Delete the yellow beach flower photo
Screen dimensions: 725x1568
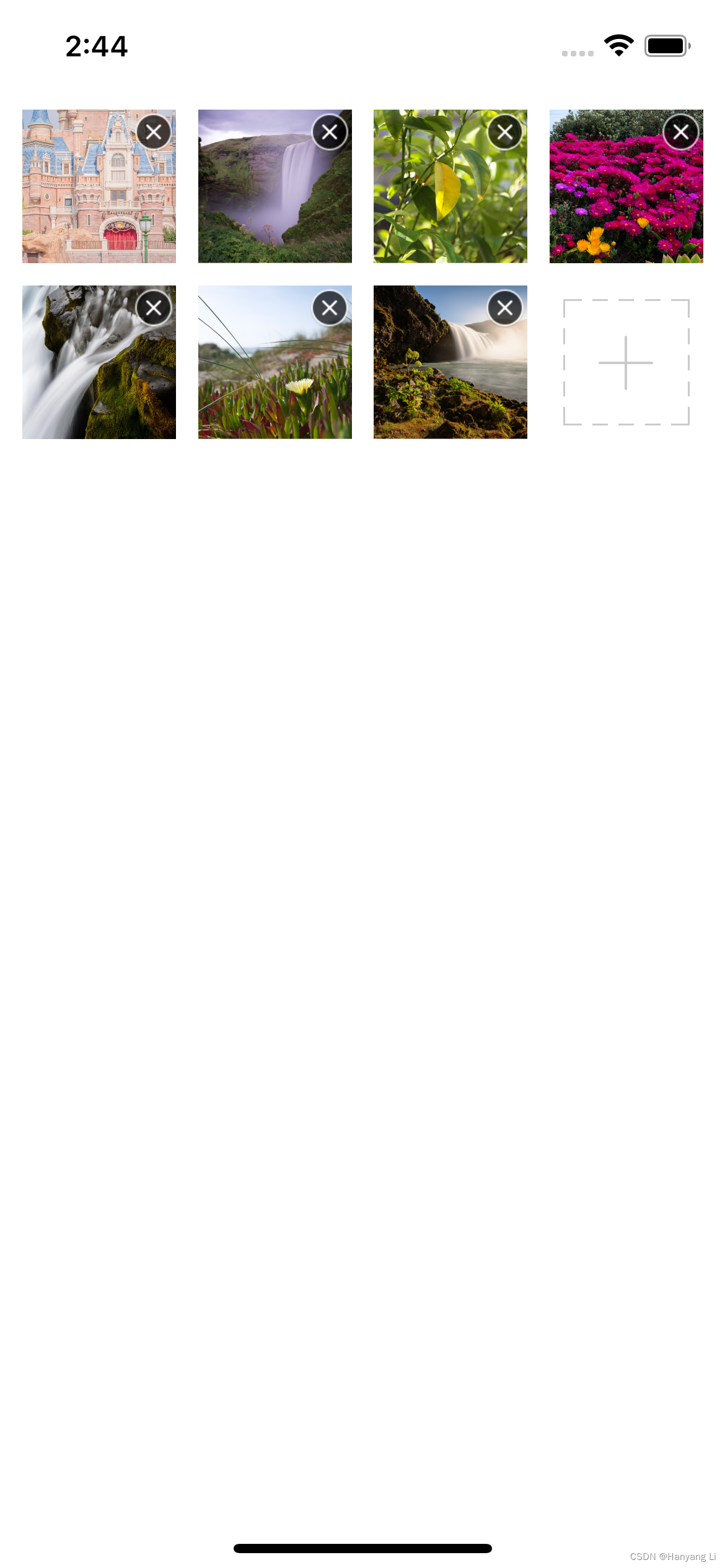coord(330,308)
